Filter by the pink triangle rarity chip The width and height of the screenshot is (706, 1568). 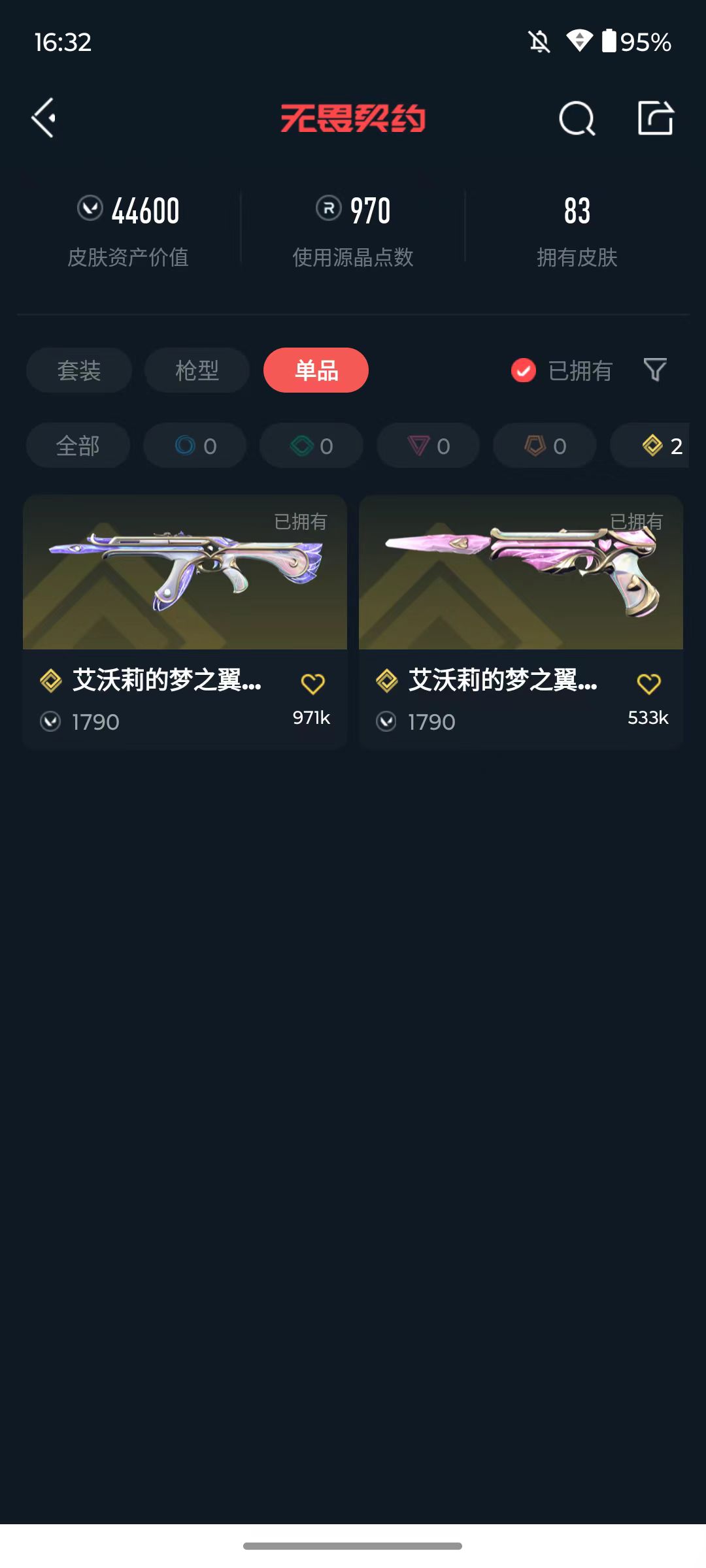point(428,446)
